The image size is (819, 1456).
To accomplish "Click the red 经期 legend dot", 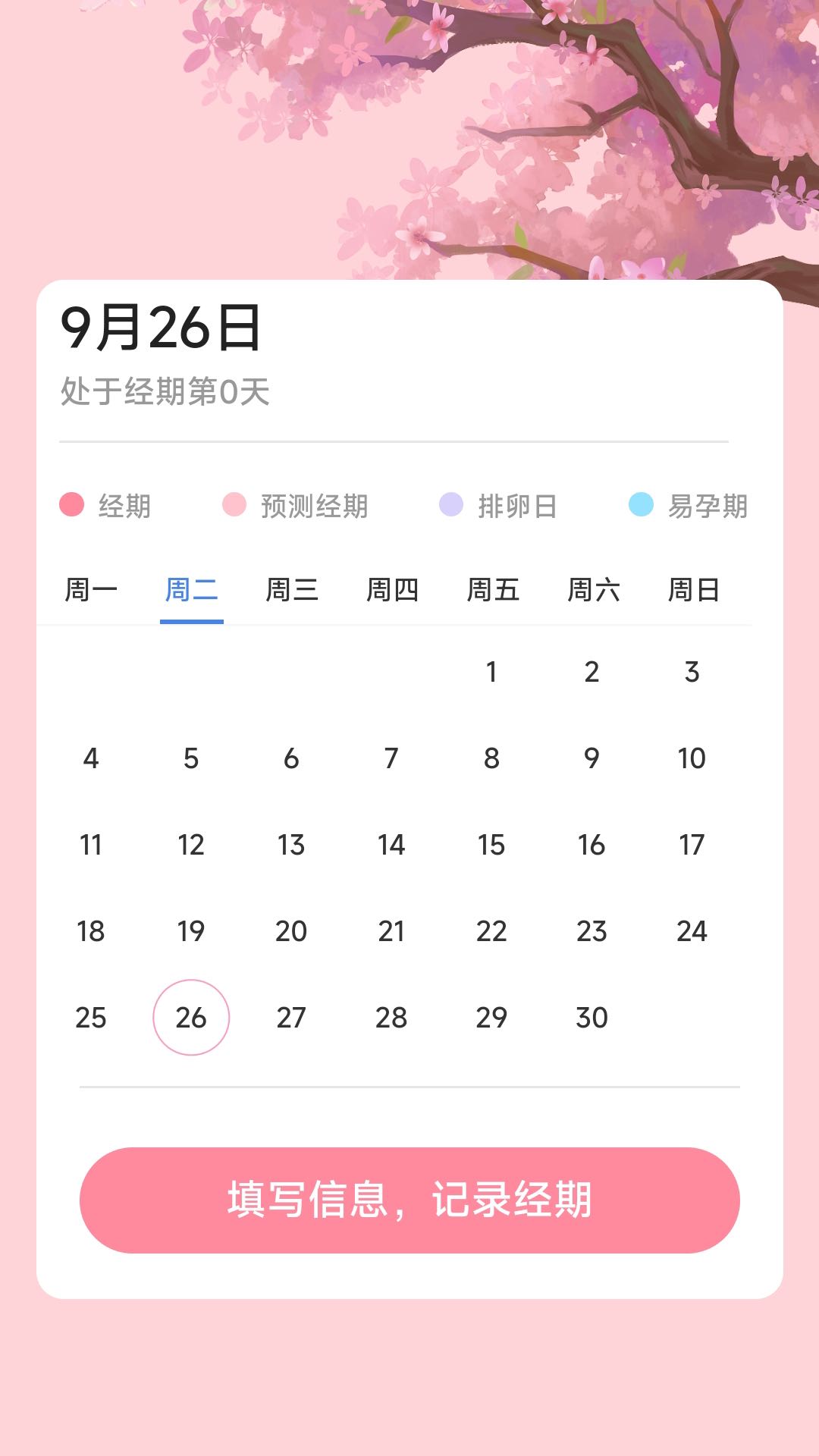I will (72, 504).
